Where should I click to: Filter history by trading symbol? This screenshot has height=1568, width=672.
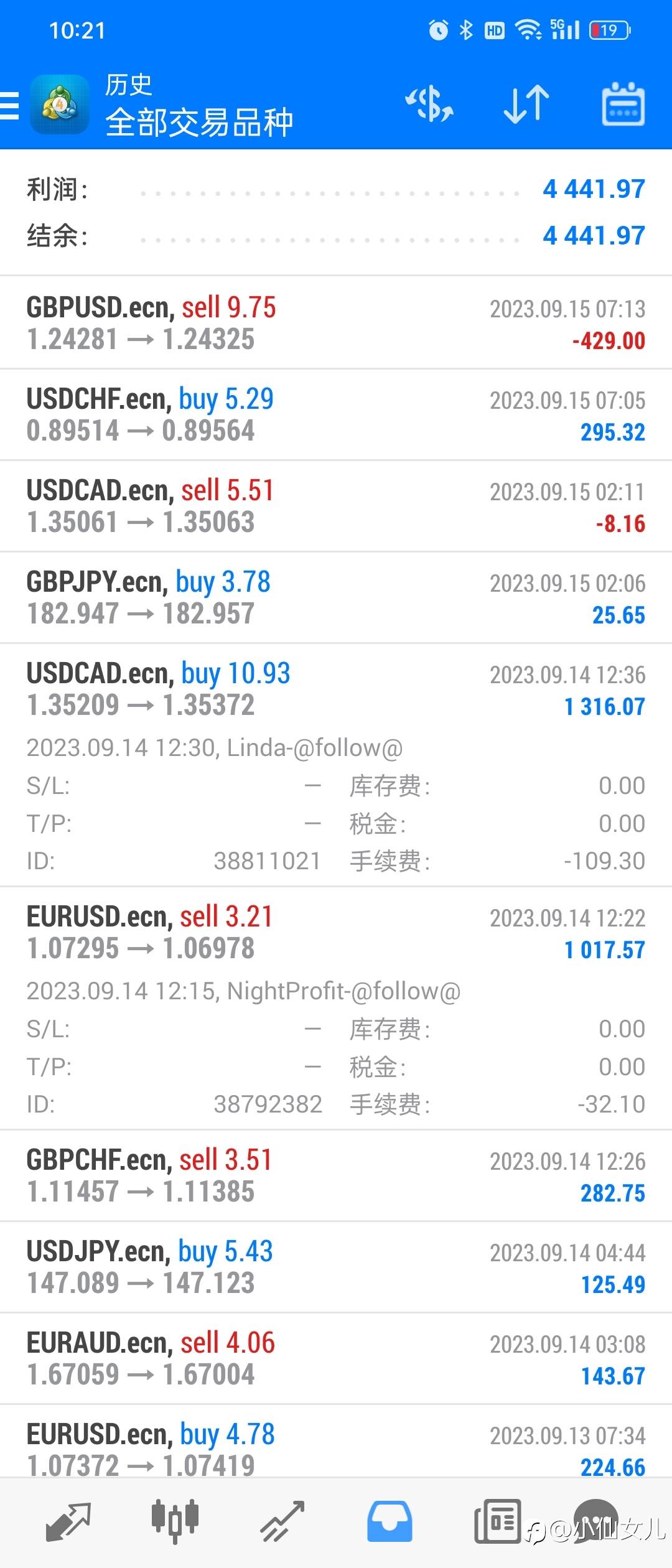coord(429,104)
